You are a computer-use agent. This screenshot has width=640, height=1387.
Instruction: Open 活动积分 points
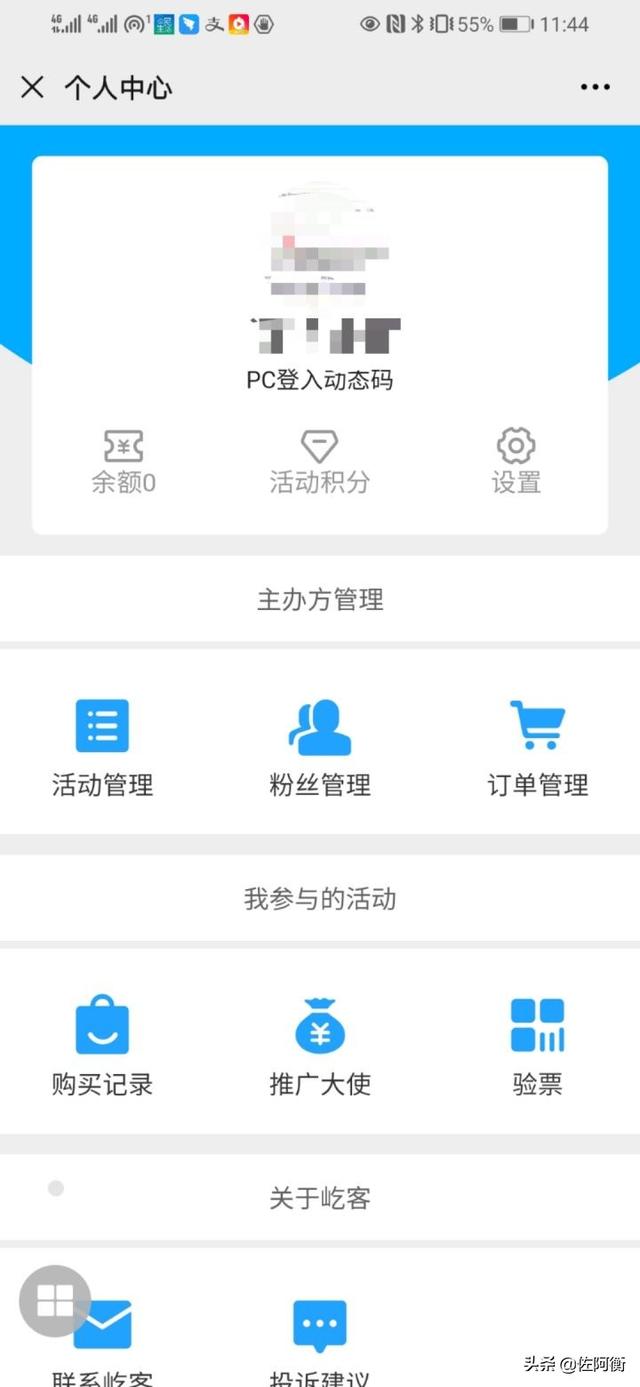coord(320,462)
